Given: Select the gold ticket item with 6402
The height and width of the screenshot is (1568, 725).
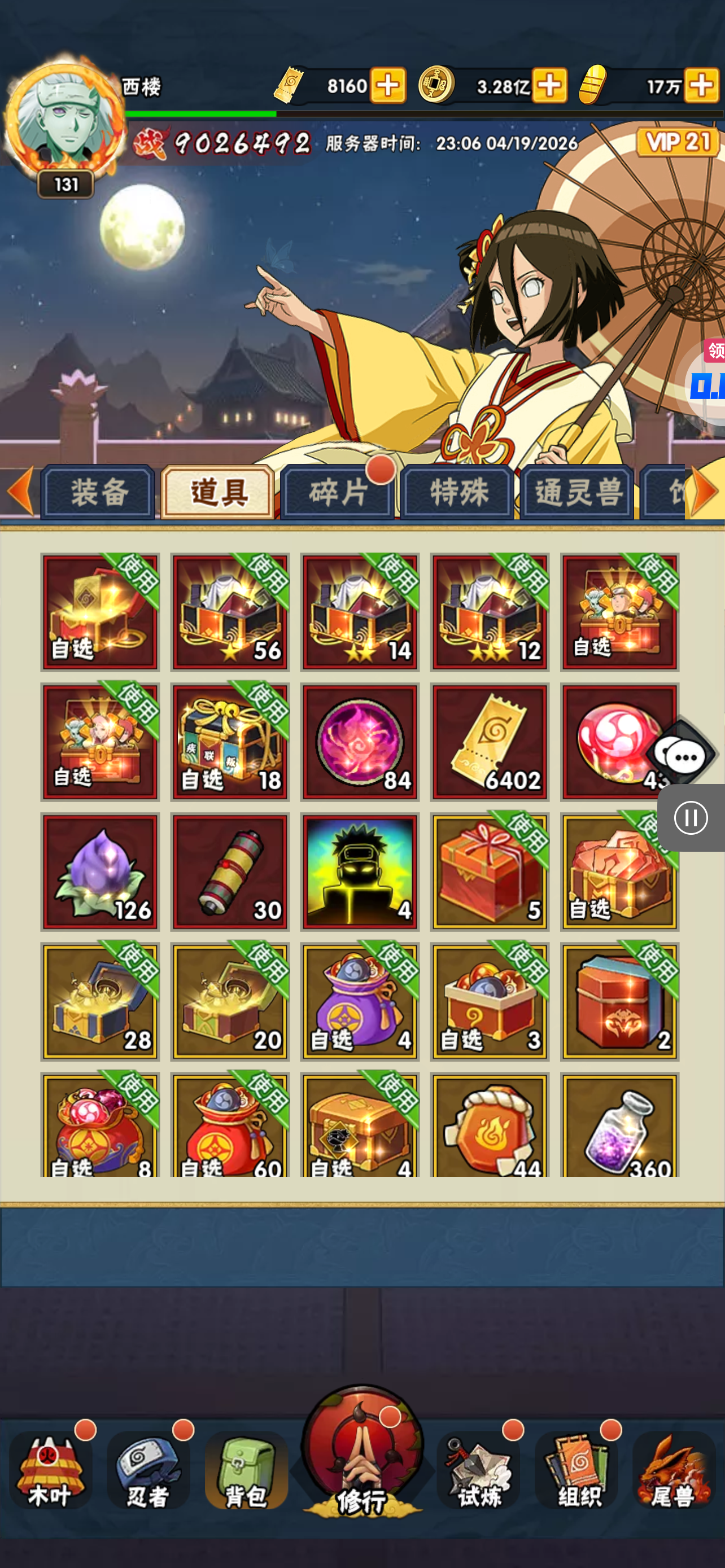Looking at the screenshot, I should pos(490,742).
